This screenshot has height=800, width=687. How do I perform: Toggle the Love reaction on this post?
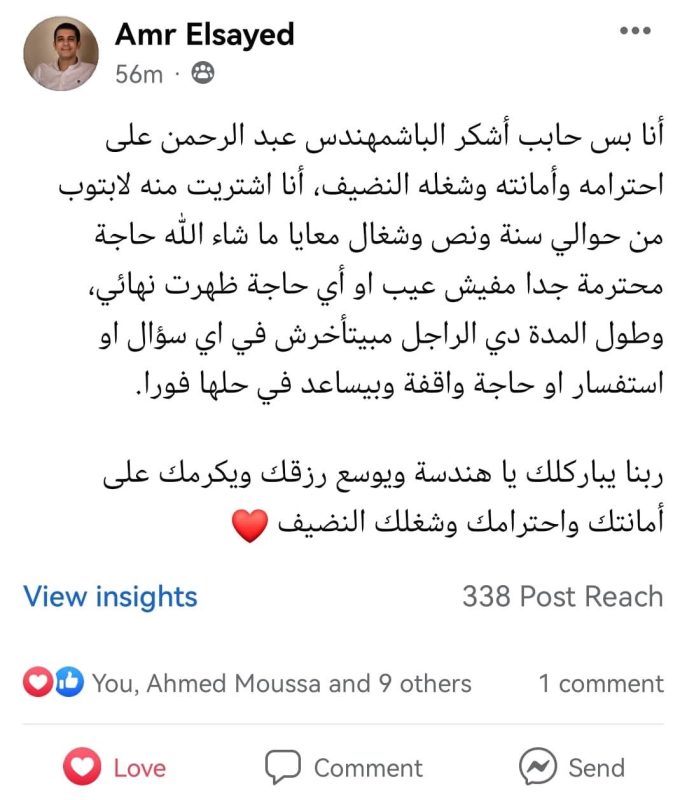point(114,768)
